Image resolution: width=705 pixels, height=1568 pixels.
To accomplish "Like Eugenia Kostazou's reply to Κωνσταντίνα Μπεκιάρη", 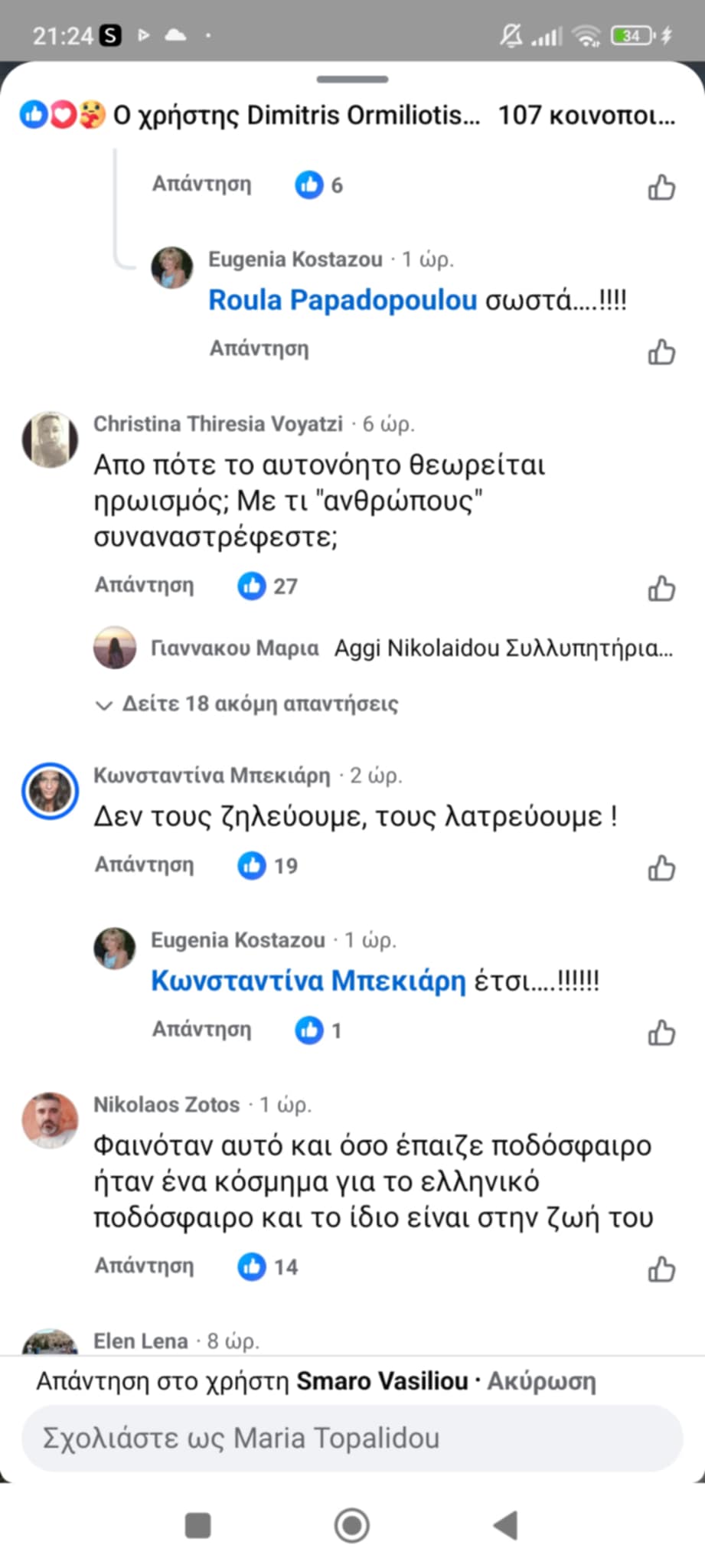I will tap(661, 1032).
